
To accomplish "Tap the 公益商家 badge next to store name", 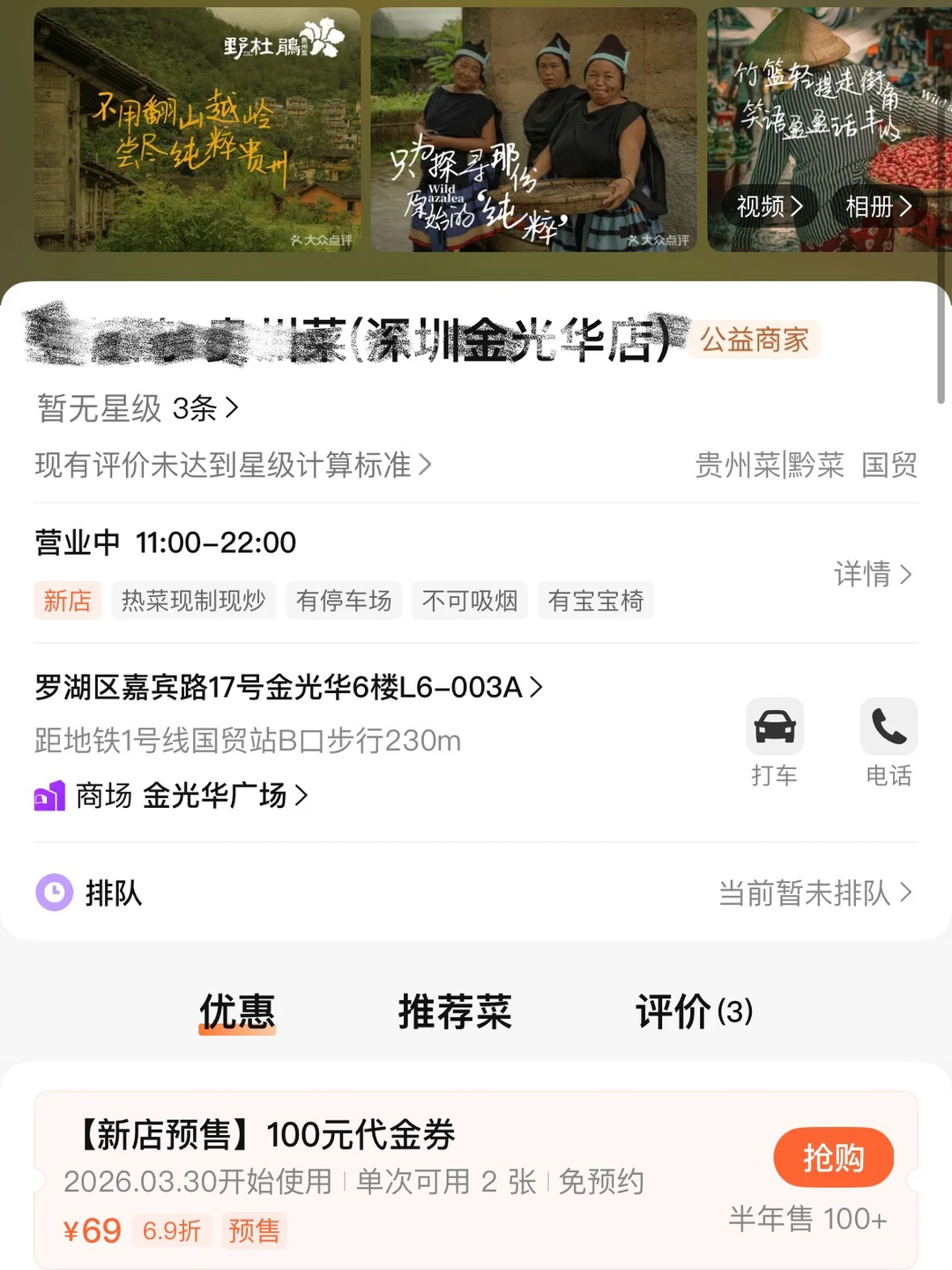I will [755, 340].
